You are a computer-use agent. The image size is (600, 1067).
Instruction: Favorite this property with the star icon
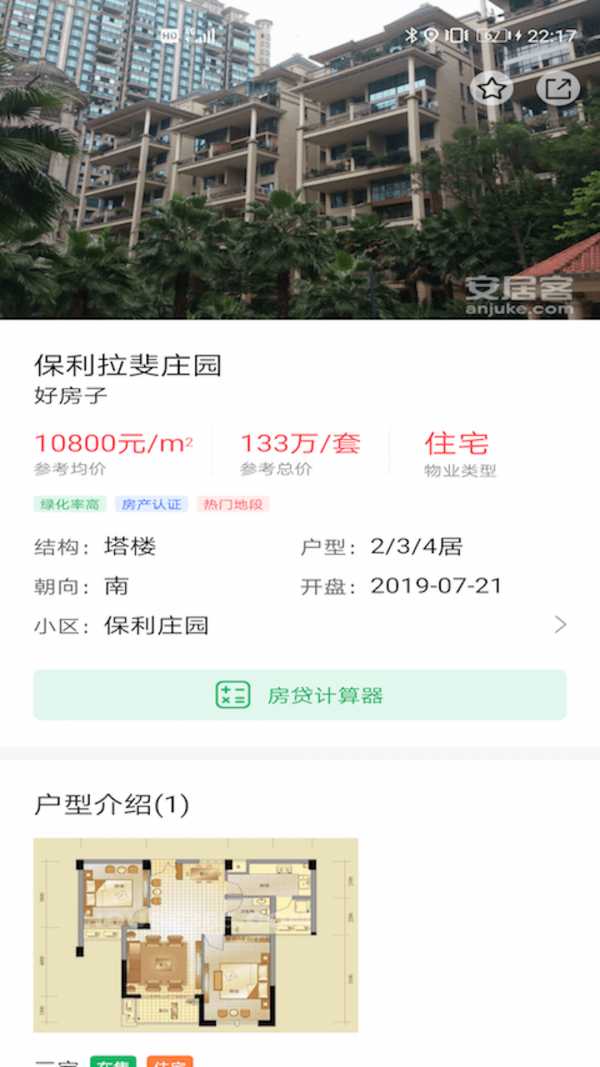(x=491, y=89)
